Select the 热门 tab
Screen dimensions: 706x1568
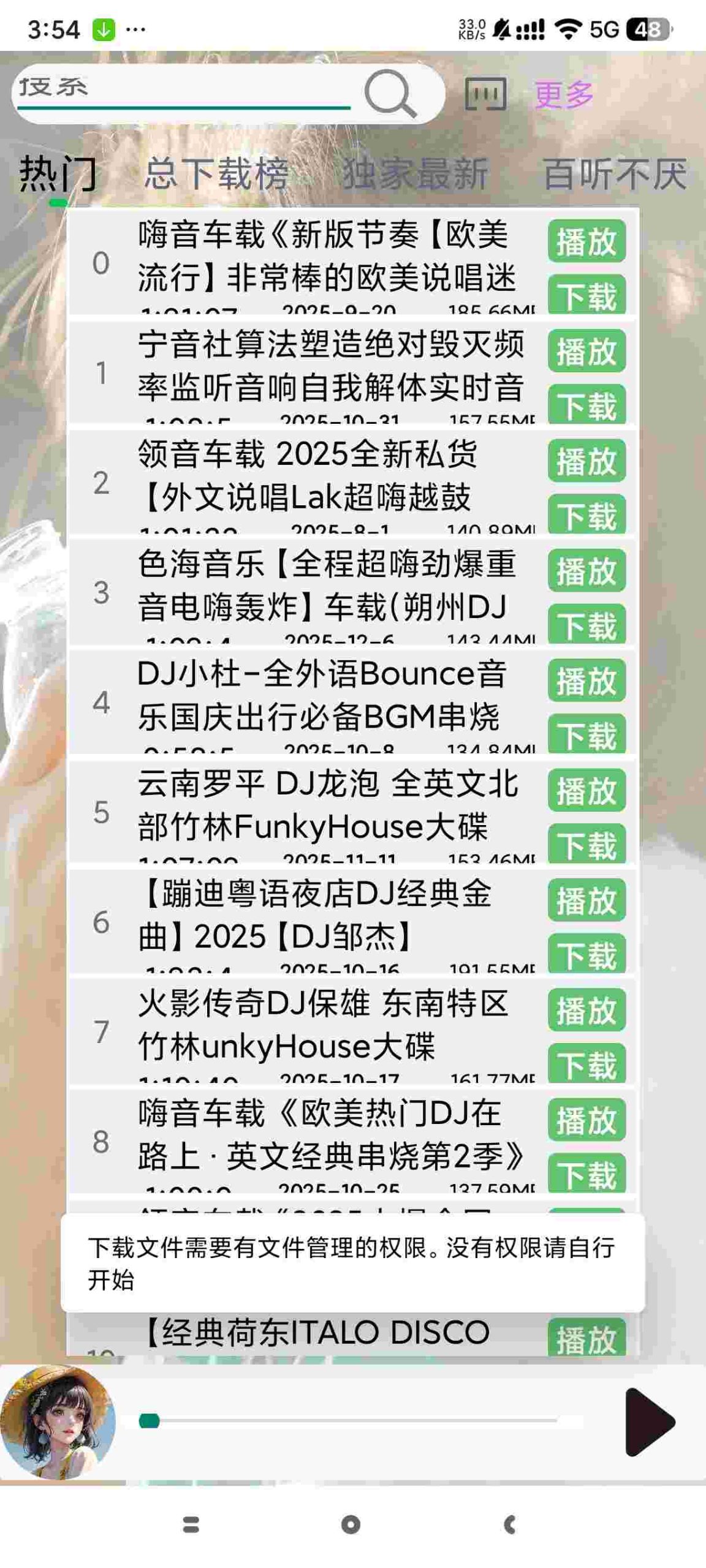[58, 173]
